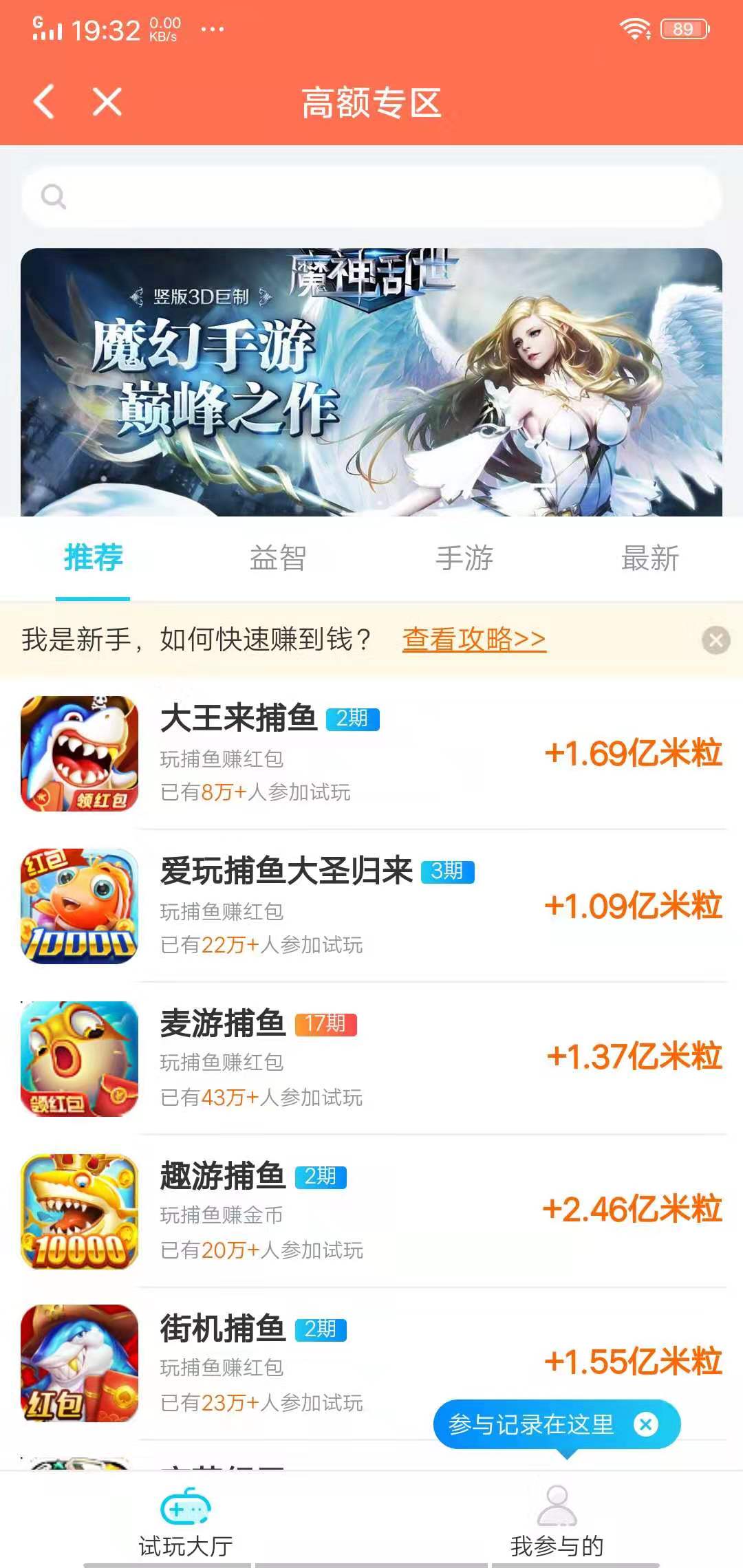Open the 街机捕鱼 game icon
This screenshot has height=1568, width=743.
(x=80, y=1364)
